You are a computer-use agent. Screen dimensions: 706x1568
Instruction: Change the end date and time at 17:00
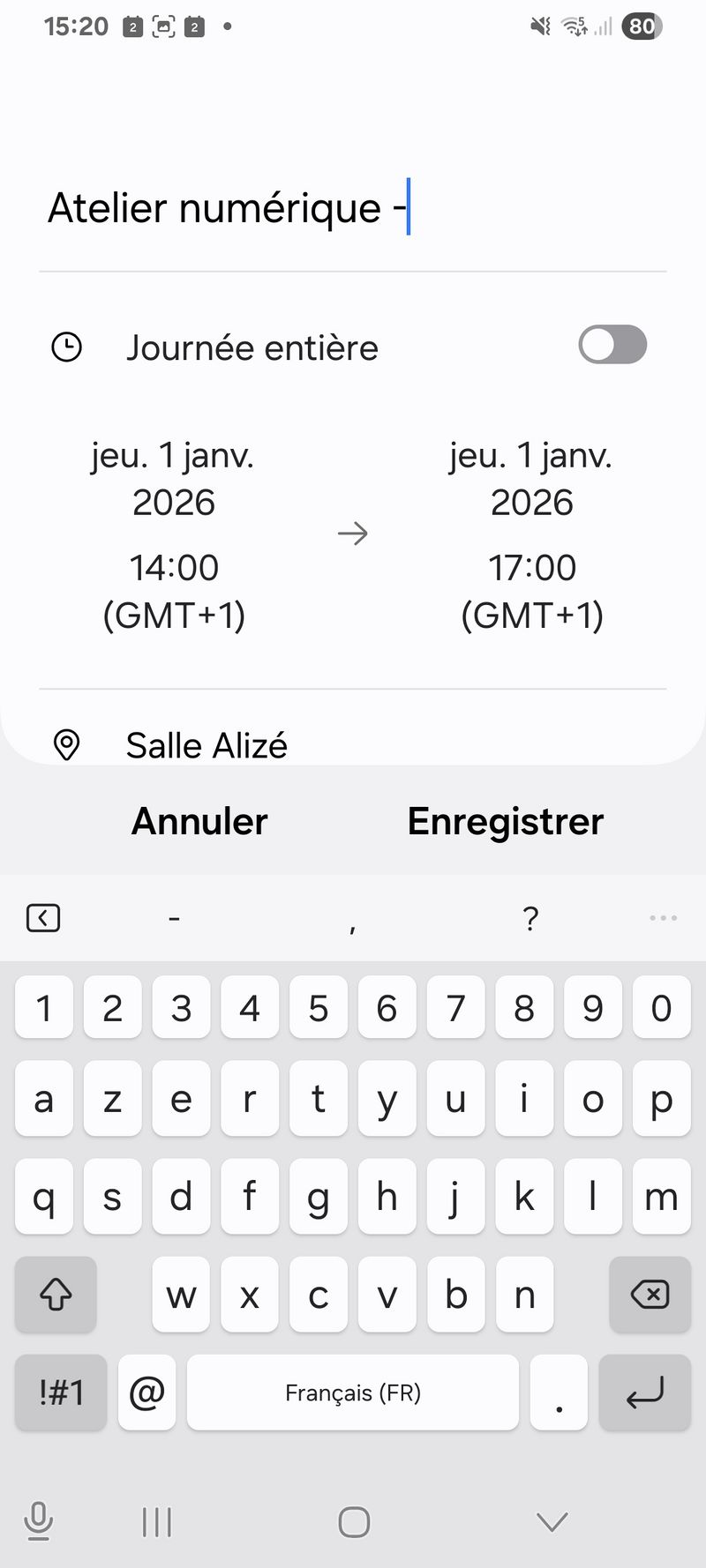[x=532, y=535]
